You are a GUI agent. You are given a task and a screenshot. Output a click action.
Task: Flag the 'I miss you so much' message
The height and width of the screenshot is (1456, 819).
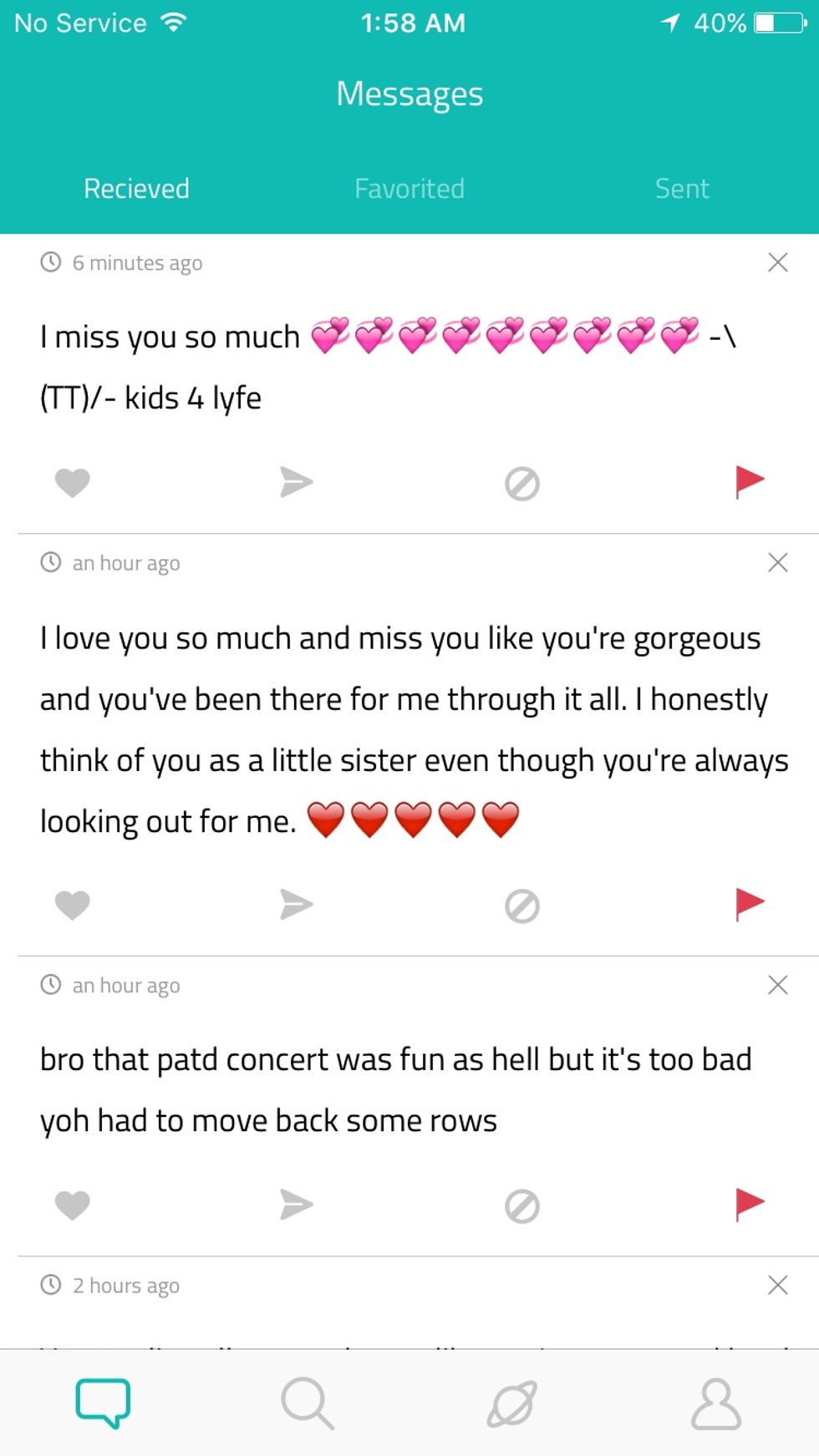[749, 481]
